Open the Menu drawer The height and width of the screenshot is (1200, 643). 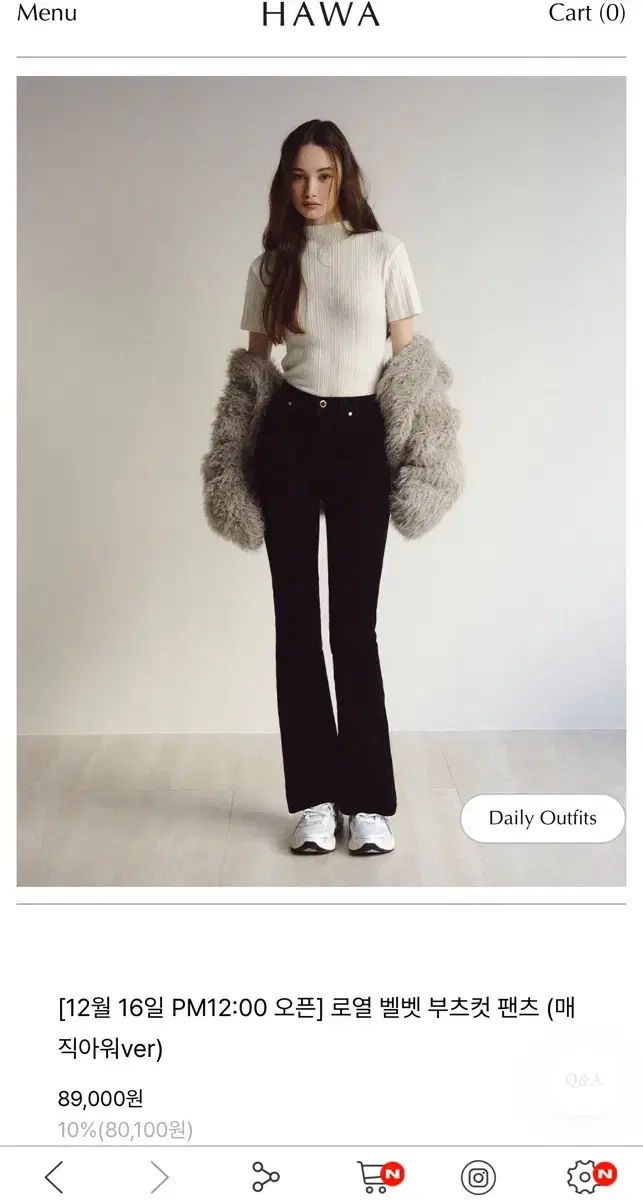(47, 14)
